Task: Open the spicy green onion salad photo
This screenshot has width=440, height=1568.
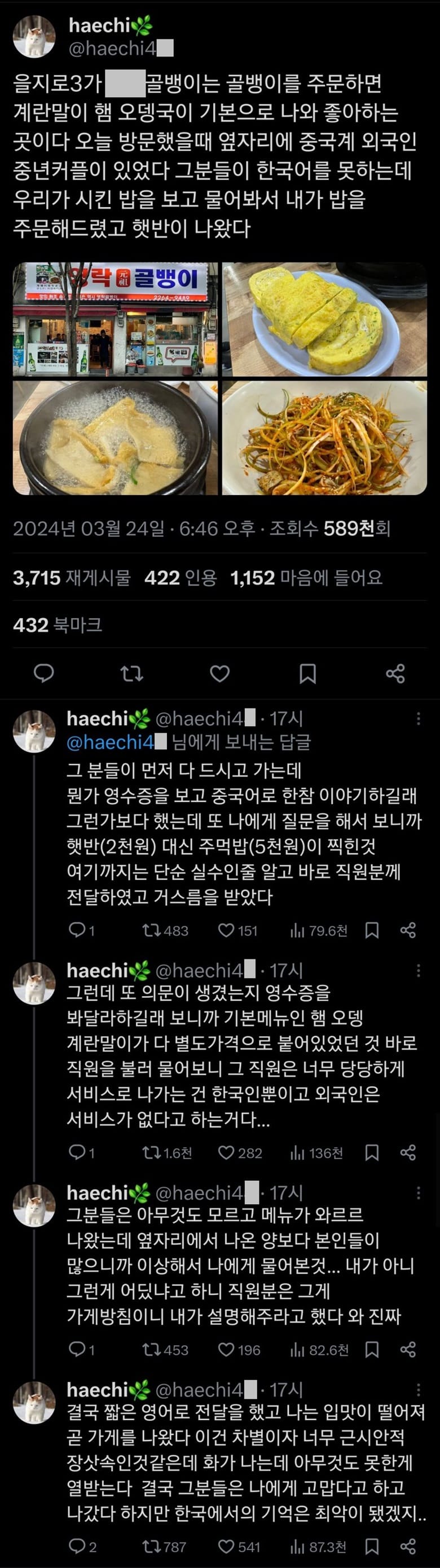Action: click(324, 438)
